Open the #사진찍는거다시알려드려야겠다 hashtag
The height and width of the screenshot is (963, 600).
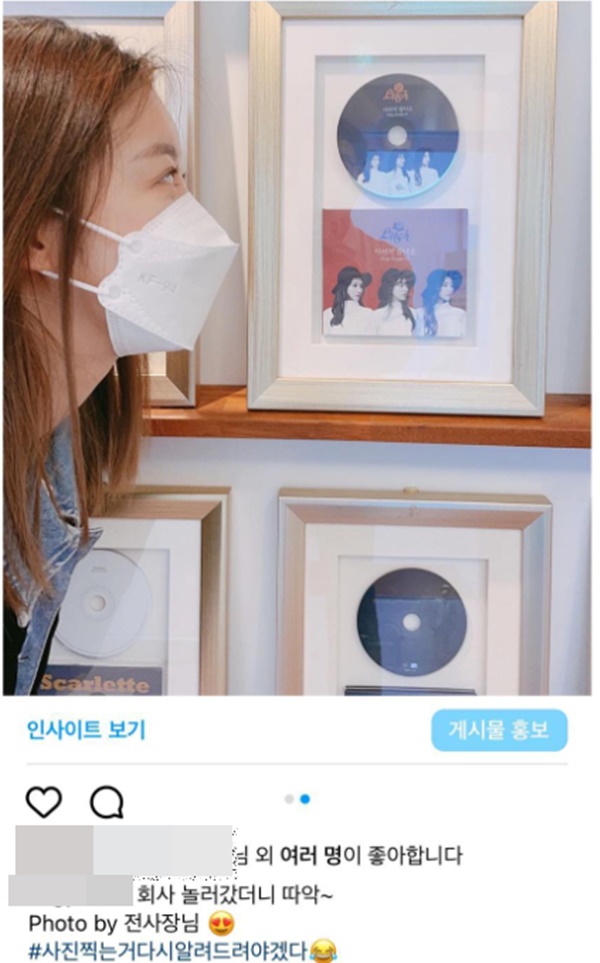point(168,951)
